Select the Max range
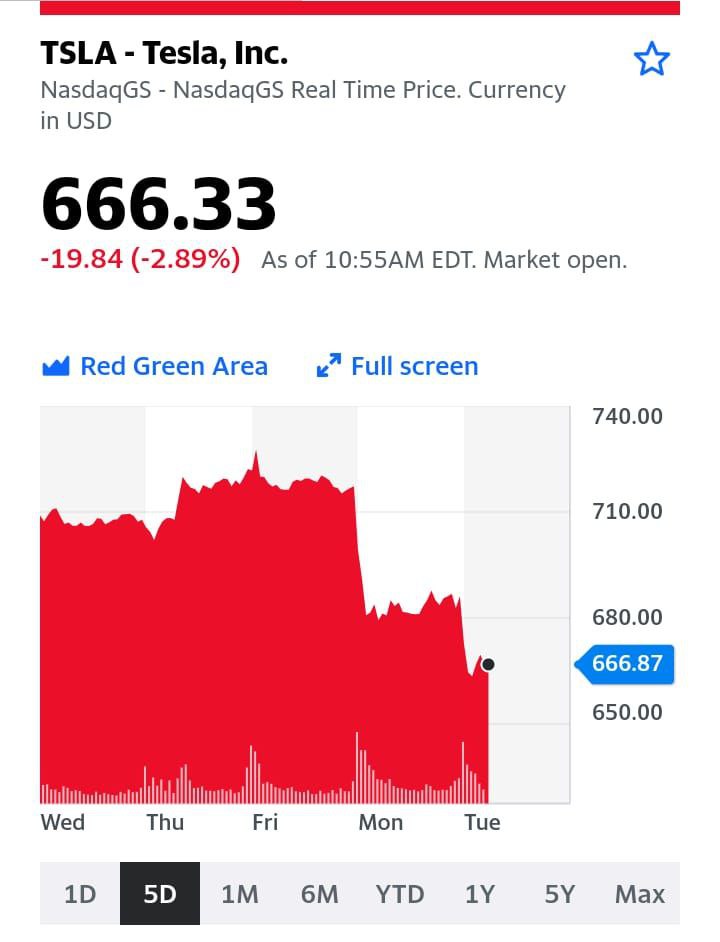The image size is (720, 942). tap(640, 894)
